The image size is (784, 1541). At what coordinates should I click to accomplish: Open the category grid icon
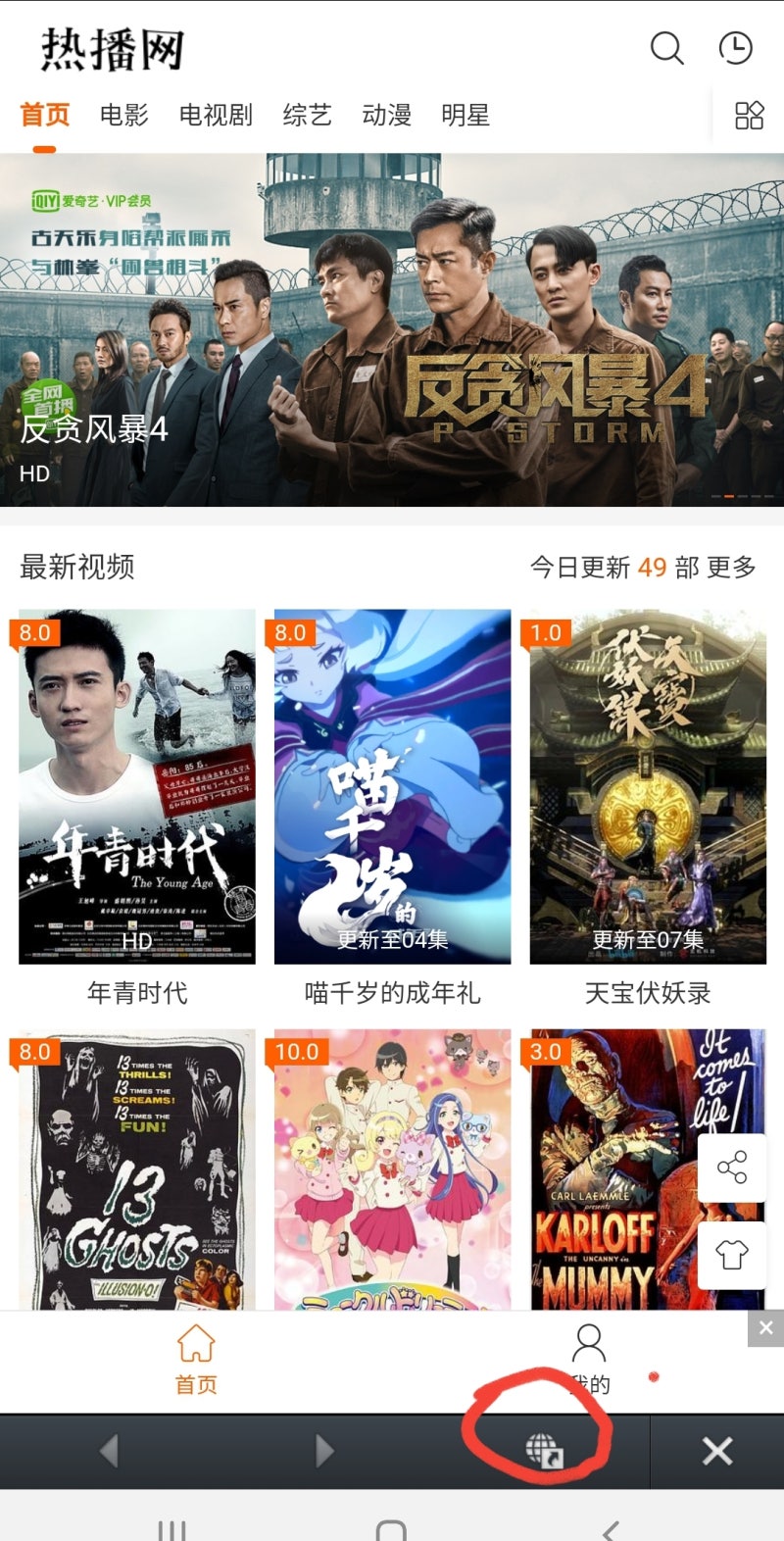pos(750,116)
